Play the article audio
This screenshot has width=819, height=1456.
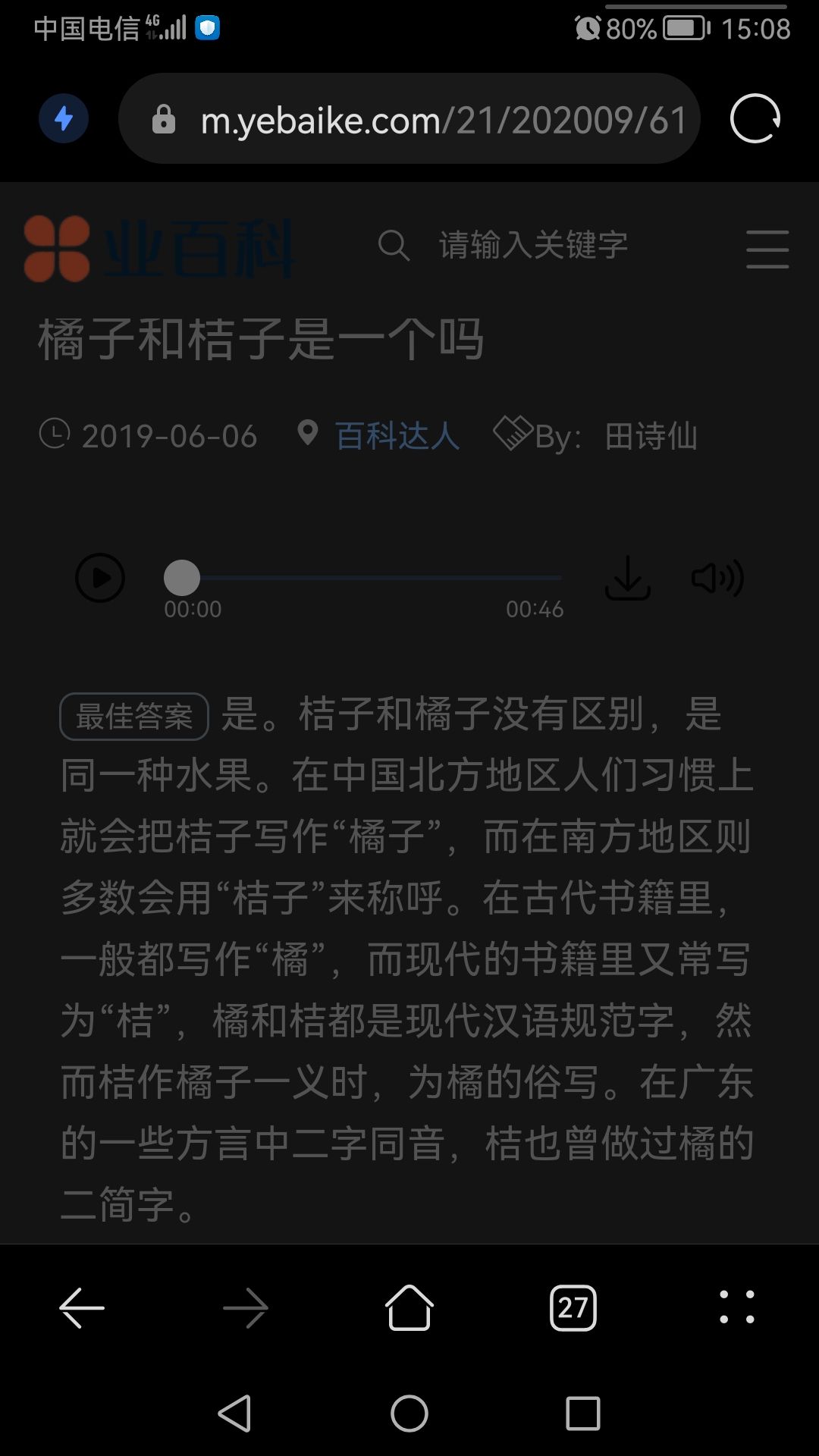(x=100, y=578)
